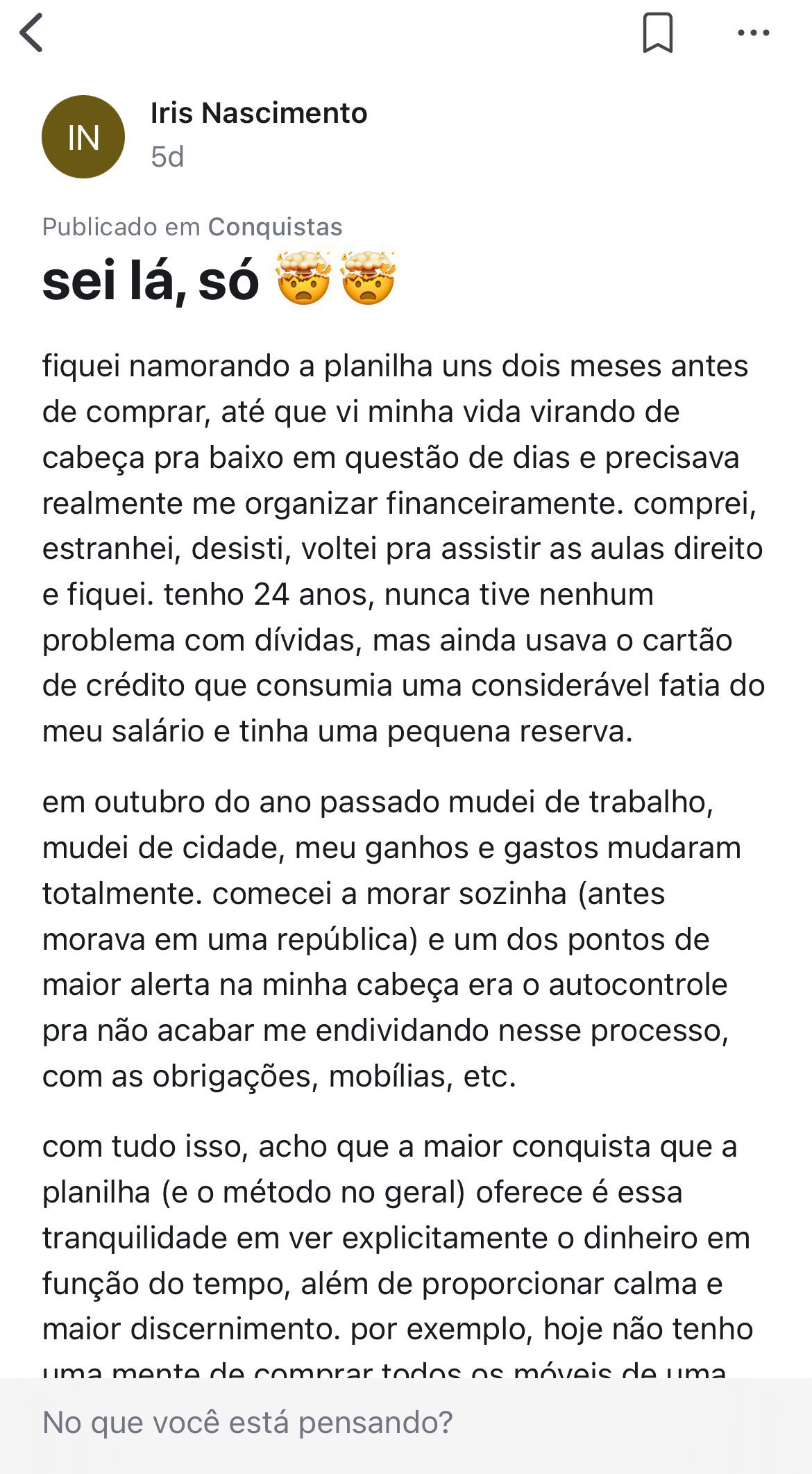Open the Conquistas category

(275, 227)
